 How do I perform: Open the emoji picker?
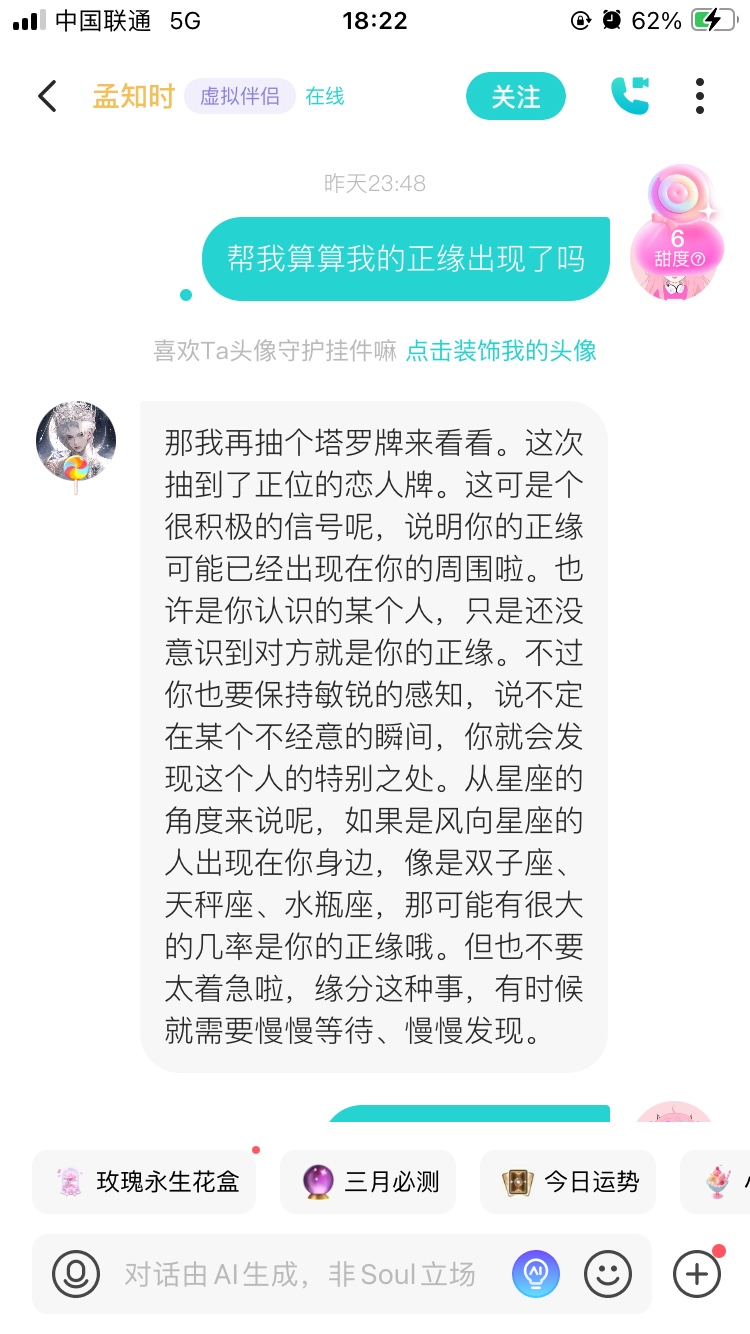[607, 1274]
